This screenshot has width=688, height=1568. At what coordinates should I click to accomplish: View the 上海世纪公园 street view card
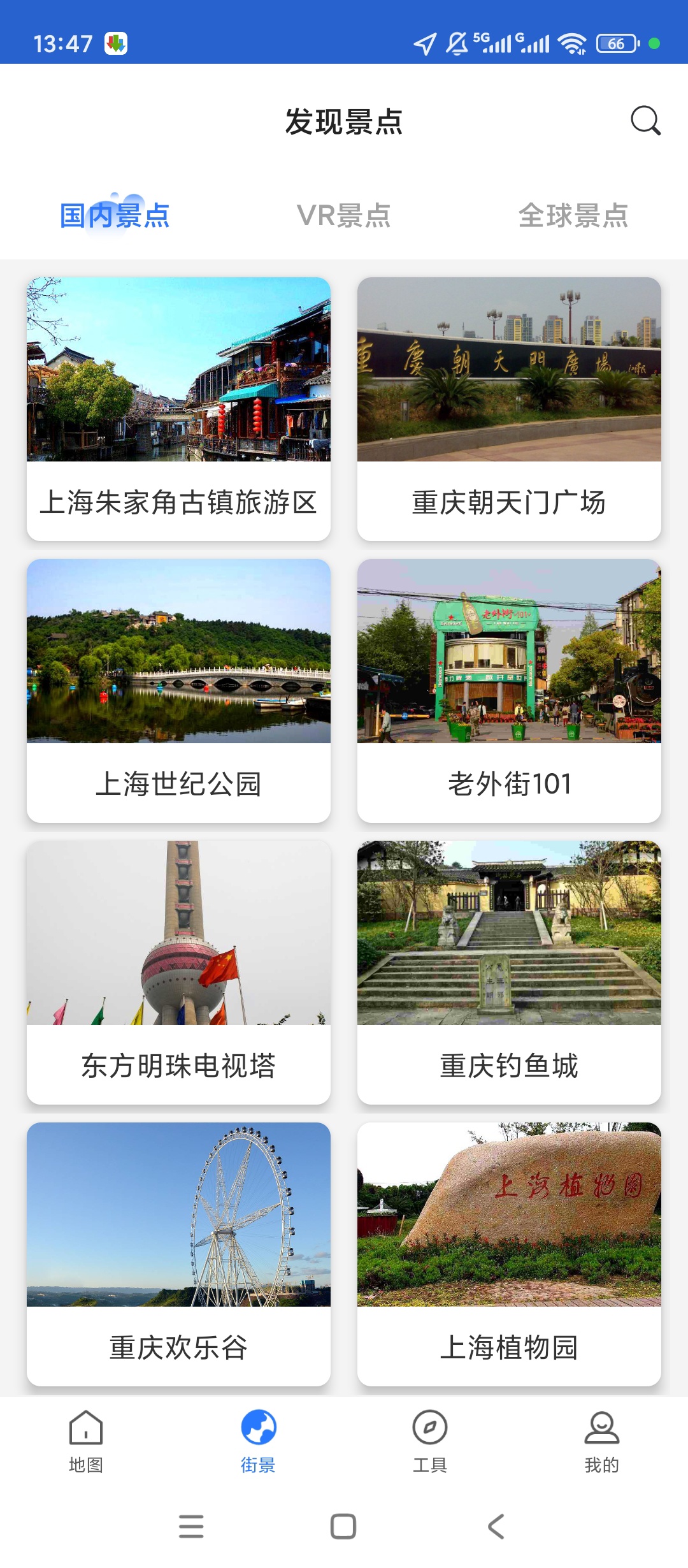[178, 690]
